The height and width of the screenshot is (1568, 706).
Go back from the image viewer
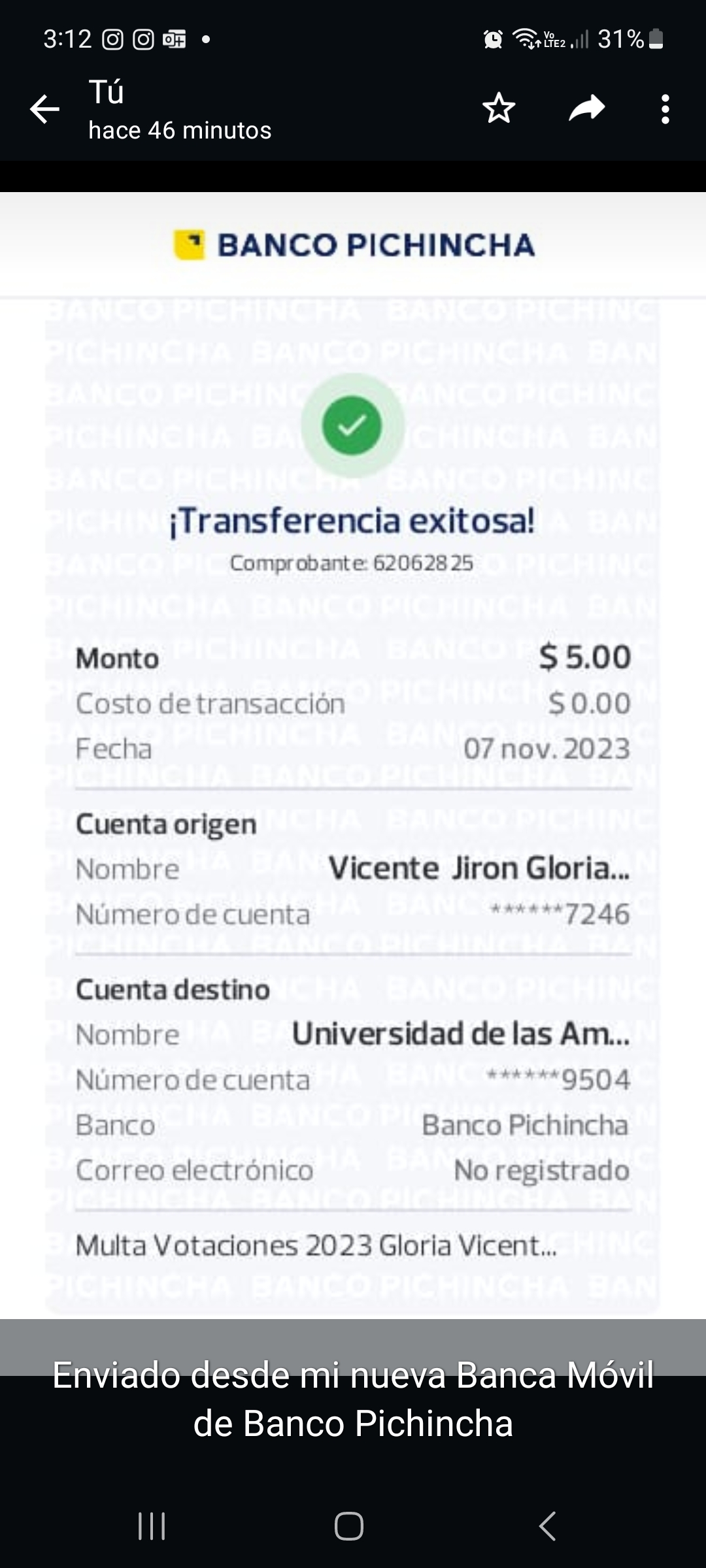pyautogui.click(x=44, y=109)
